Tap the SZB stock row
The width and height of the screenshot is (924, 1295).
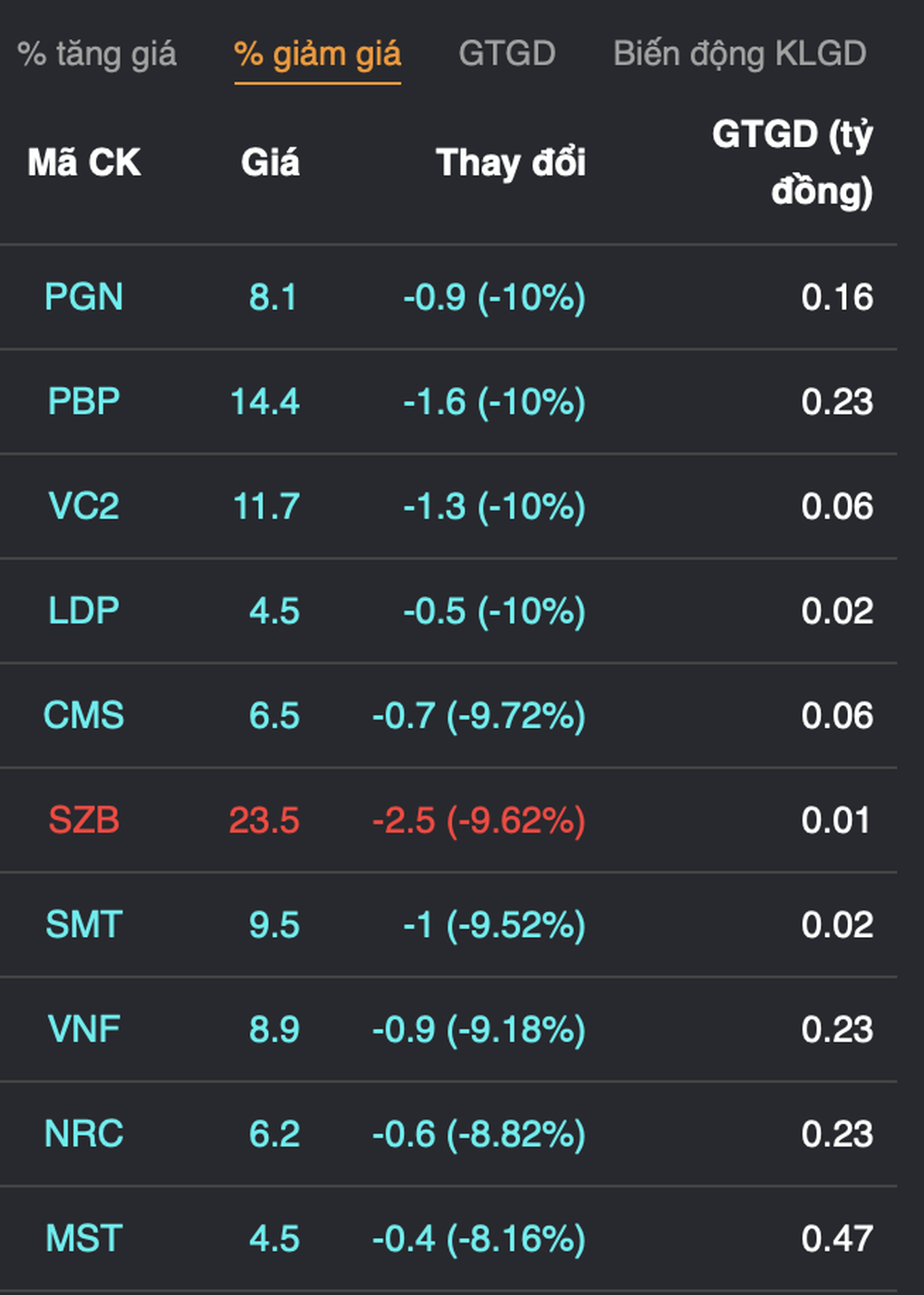pyautogui.click(x=84, y=820)
